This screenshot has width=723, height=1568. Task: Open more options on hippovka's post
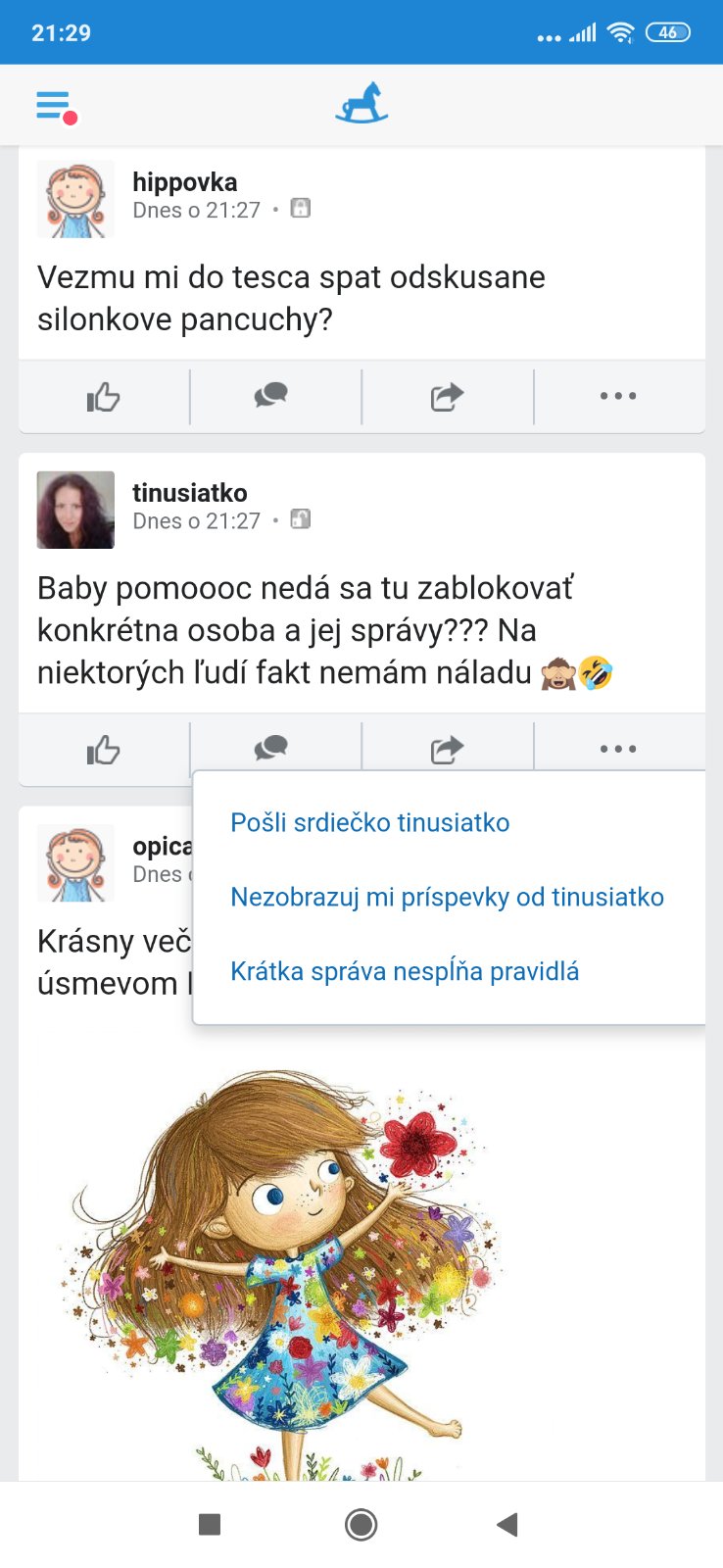pos(618,396)
